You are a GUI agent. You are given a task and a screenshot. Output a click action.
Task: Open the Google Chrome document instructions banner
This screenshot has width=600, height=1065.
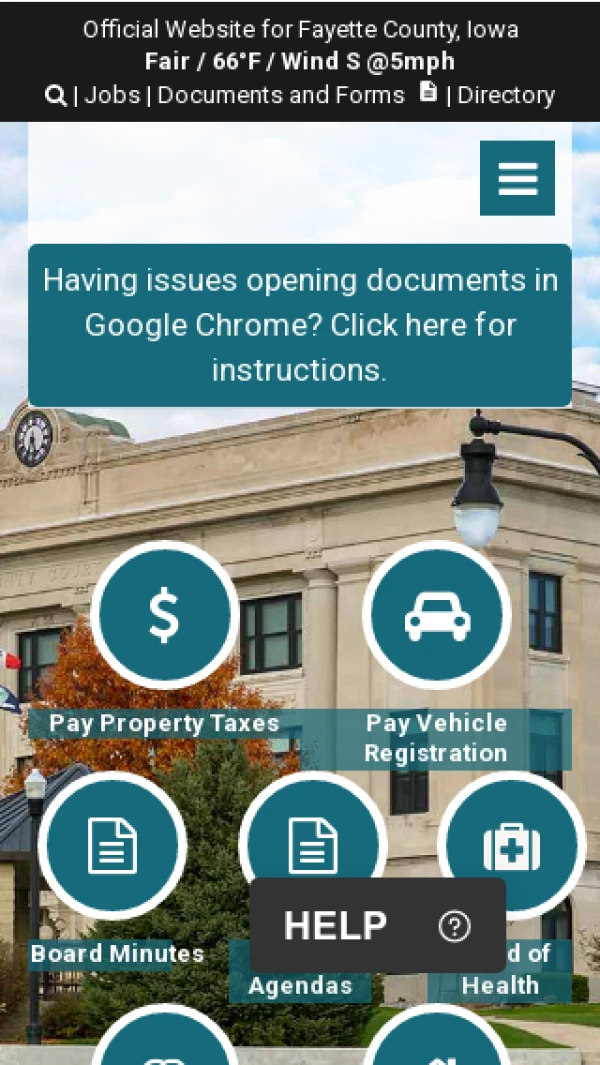(x=300, y=325)
